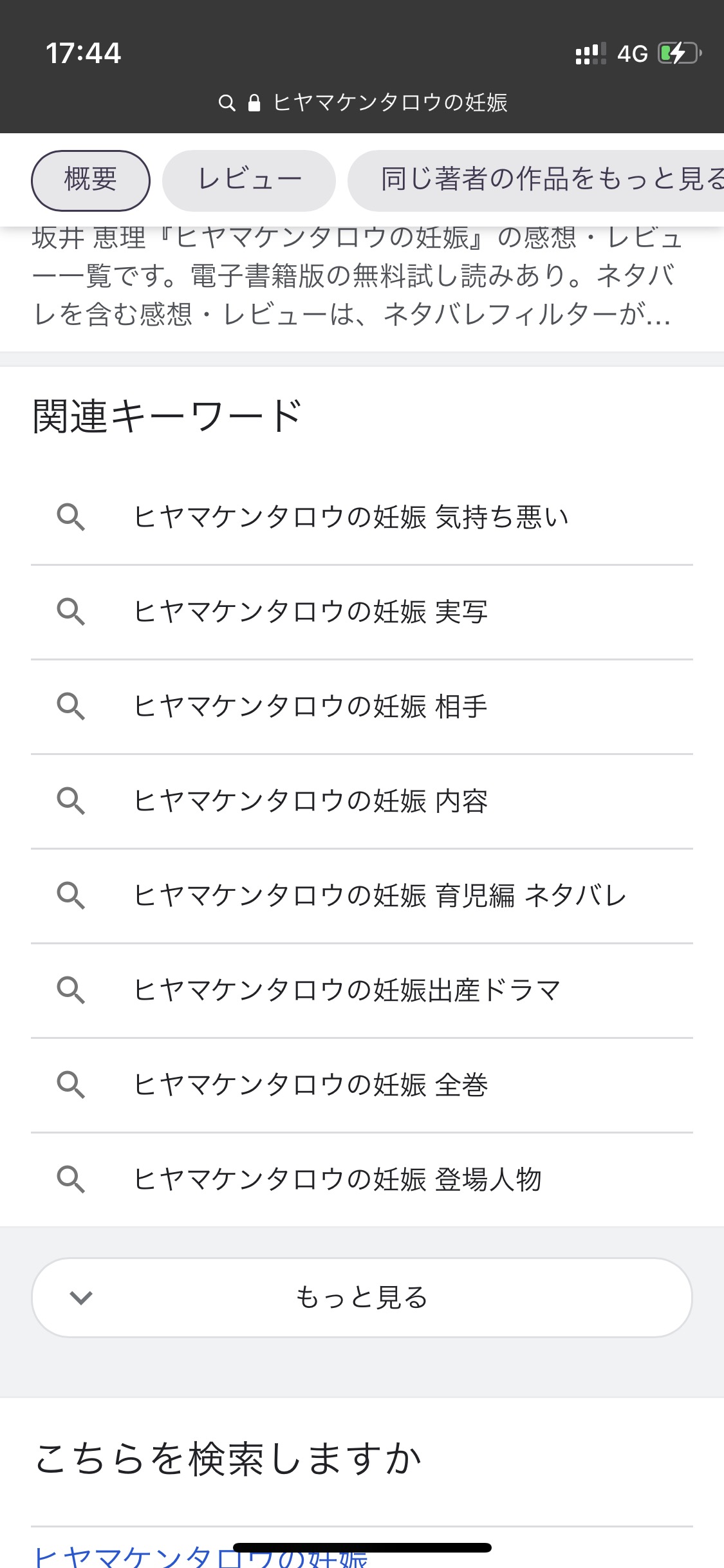Open the blue ヒヤマケンタロウの妊娠 link at bottom
The height and width of the screenshot is (1568, 724).
tap(201, 1556)
